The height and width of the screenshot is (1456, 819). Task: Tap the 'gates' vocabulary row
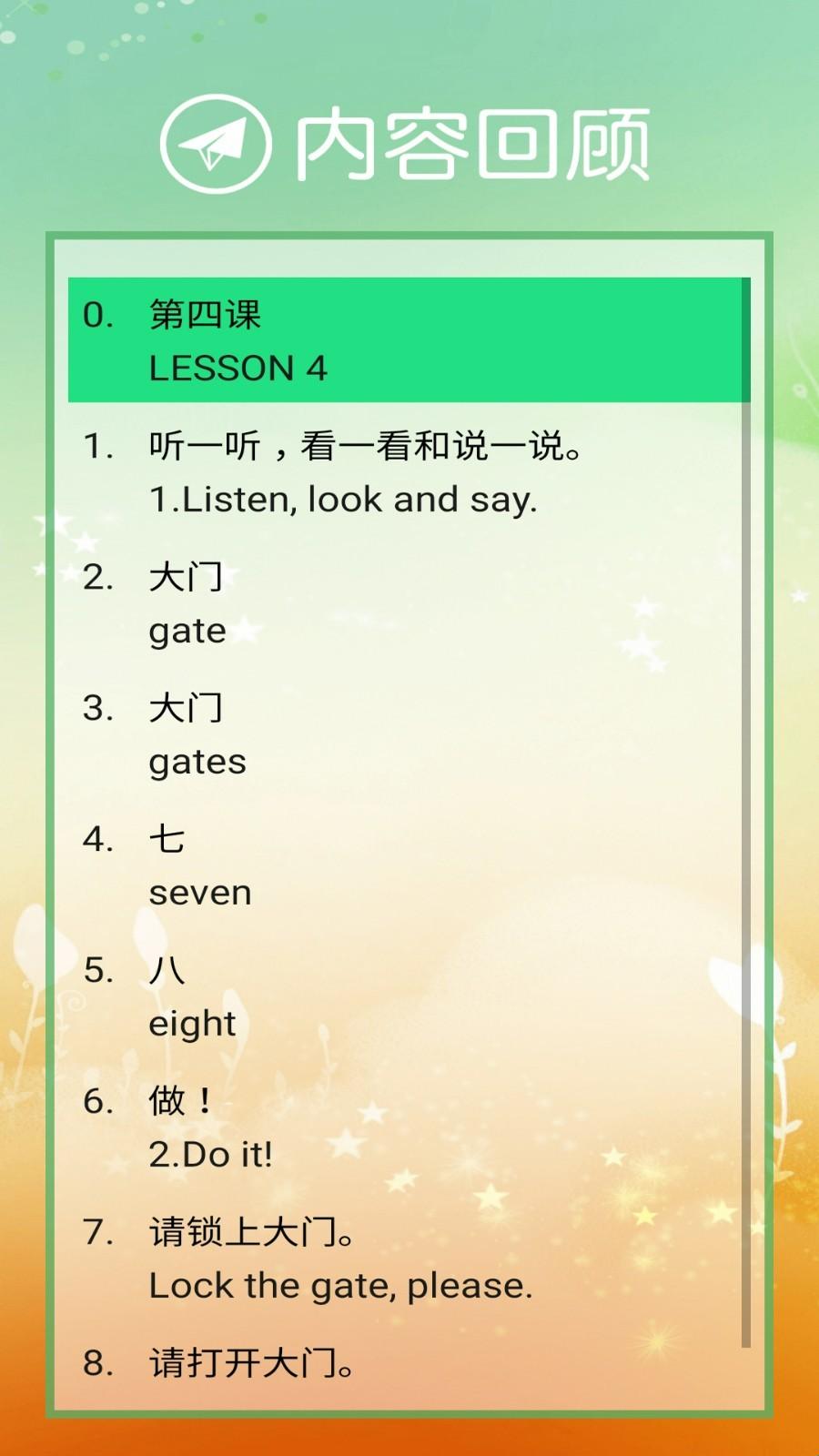[x=405, y=734]
